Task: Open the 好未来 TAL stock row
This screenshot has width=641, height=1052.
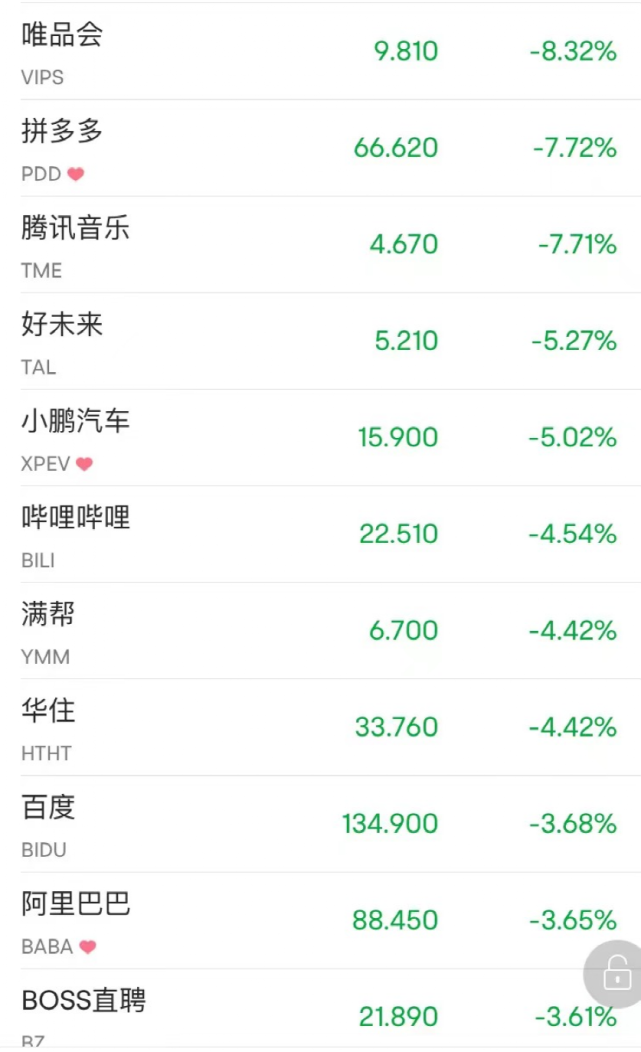Action: click(x=320, y=341)
